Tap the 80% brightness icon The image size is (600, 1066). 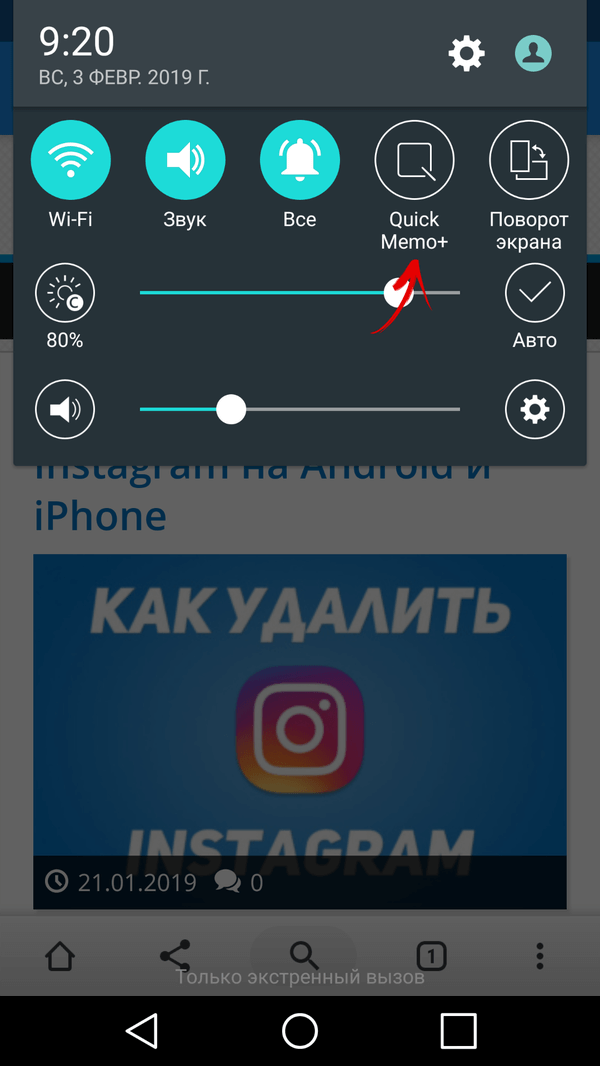[65, 294]
